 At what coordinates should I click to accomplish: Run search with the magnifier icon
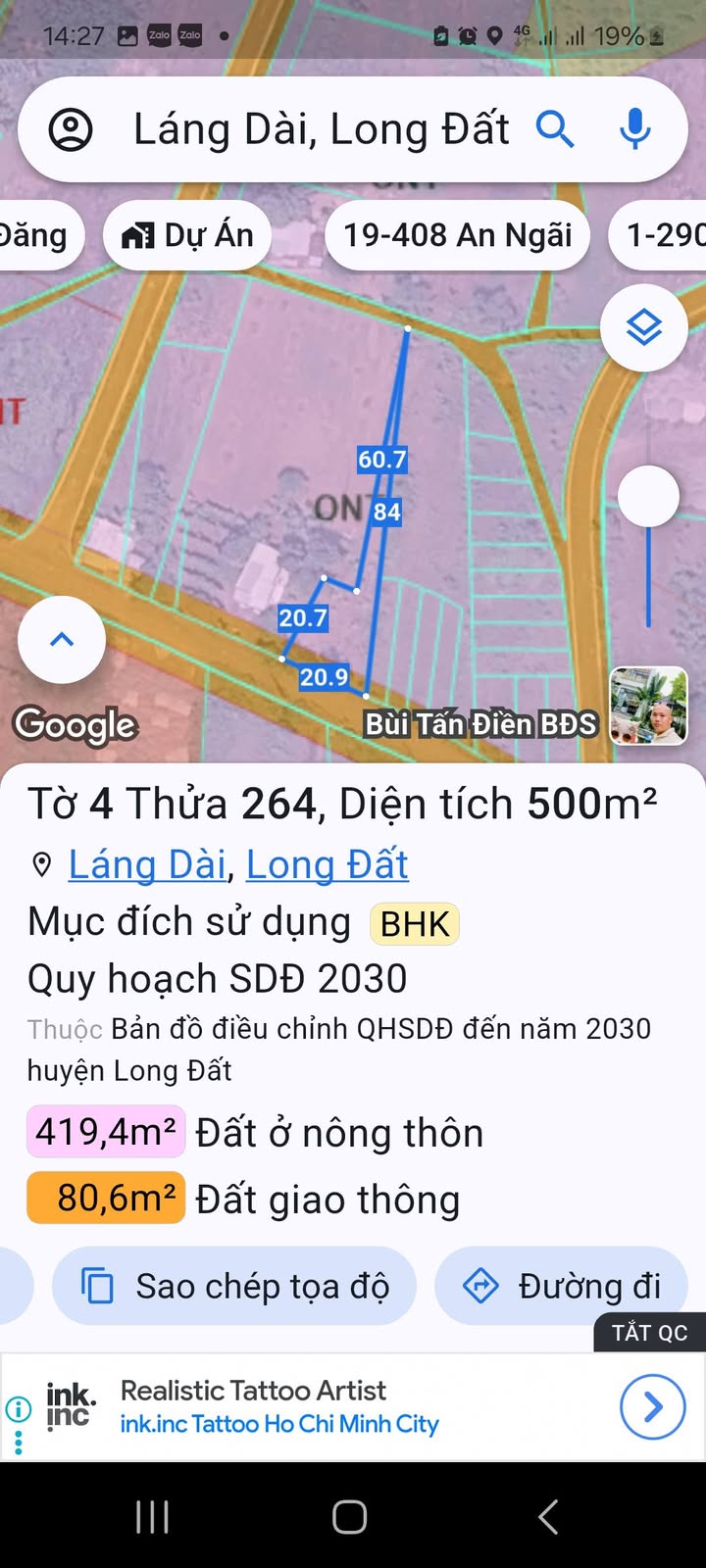[555, 129]
